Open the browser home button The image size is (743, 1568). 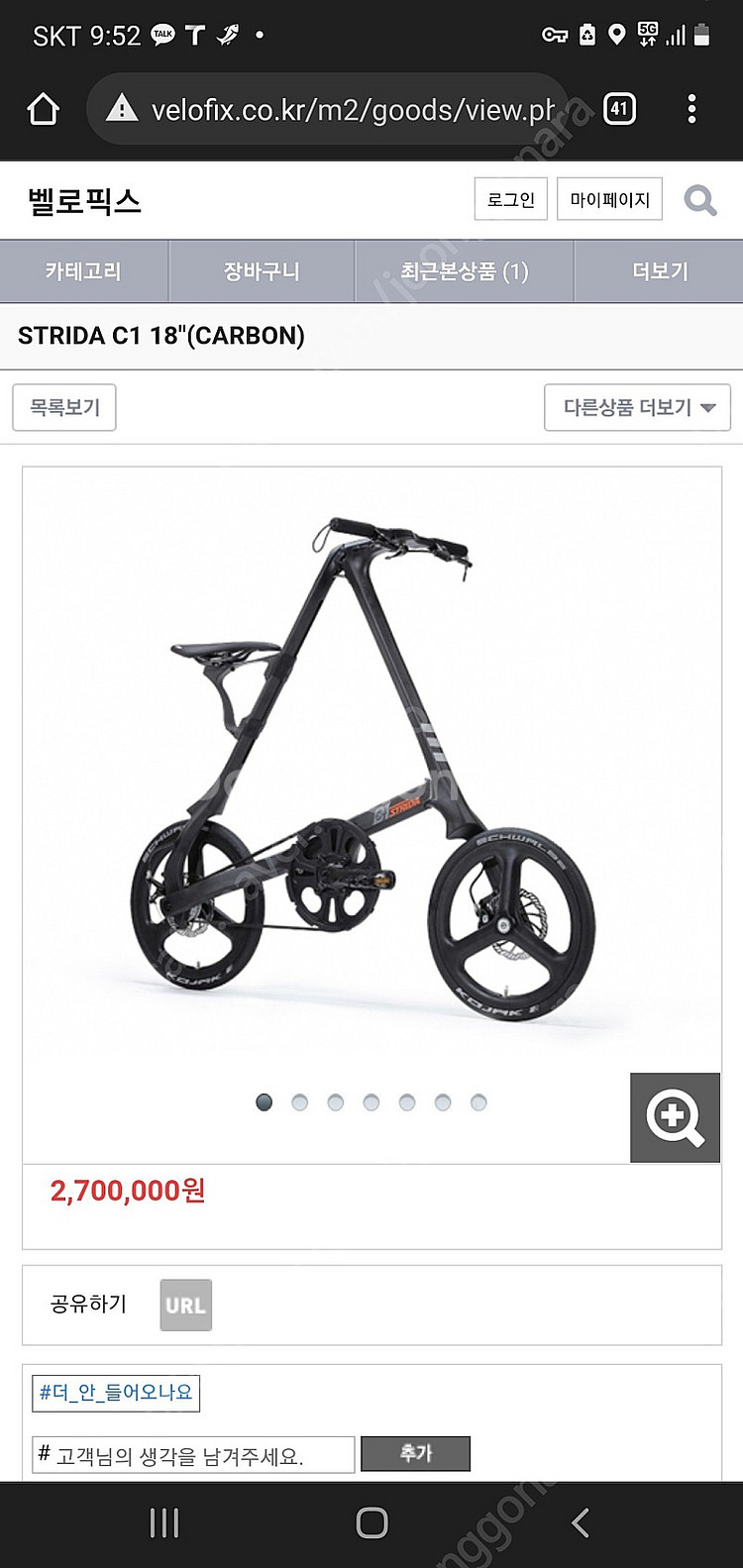point(43,109)
